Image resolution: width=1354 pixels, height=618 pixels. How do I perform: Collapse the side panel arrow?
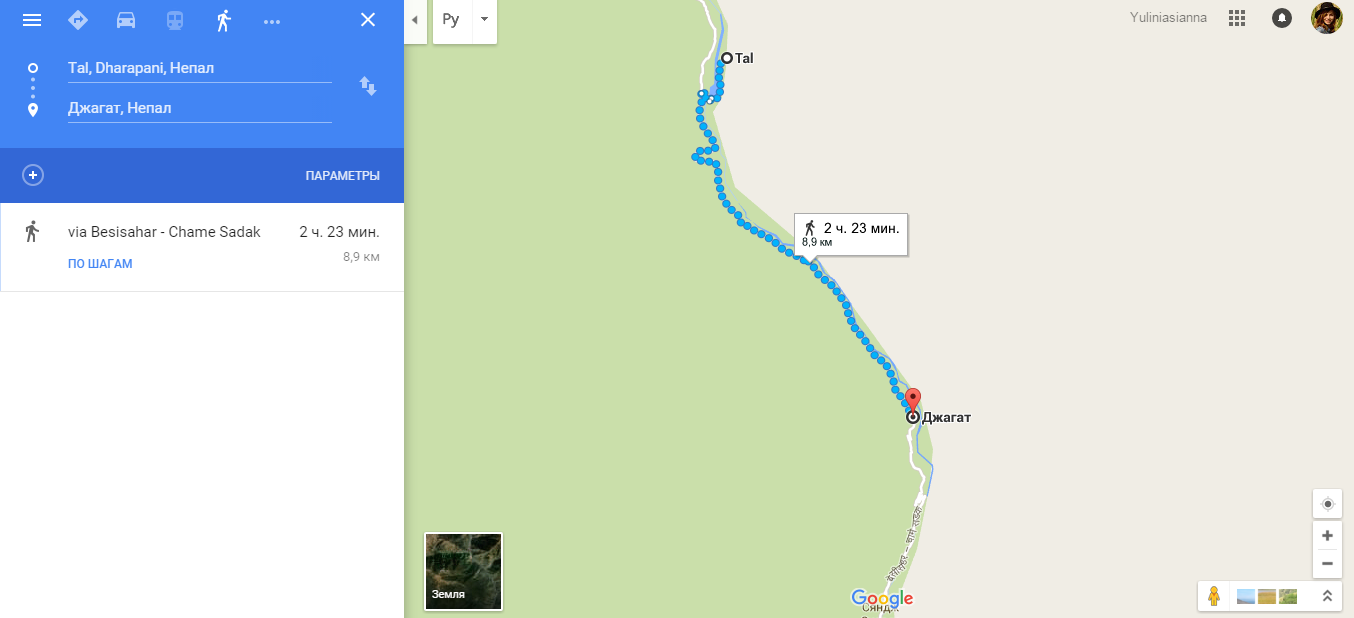click(415, 20)
